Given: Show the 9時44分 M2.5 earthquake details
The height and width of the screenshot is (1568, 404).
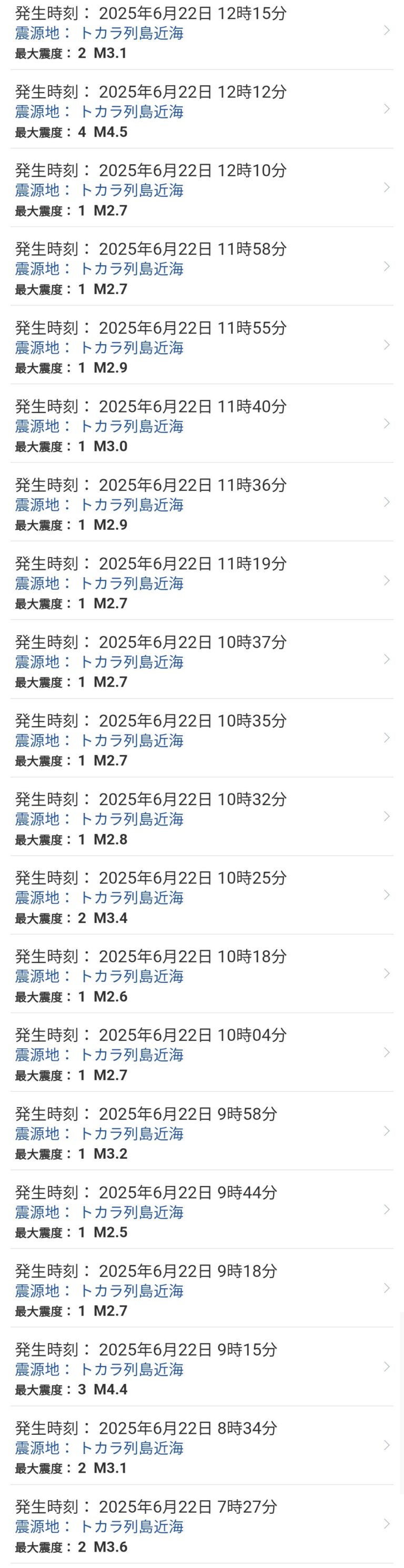Looking at the screenshot, I should [x=201, y=1211].
